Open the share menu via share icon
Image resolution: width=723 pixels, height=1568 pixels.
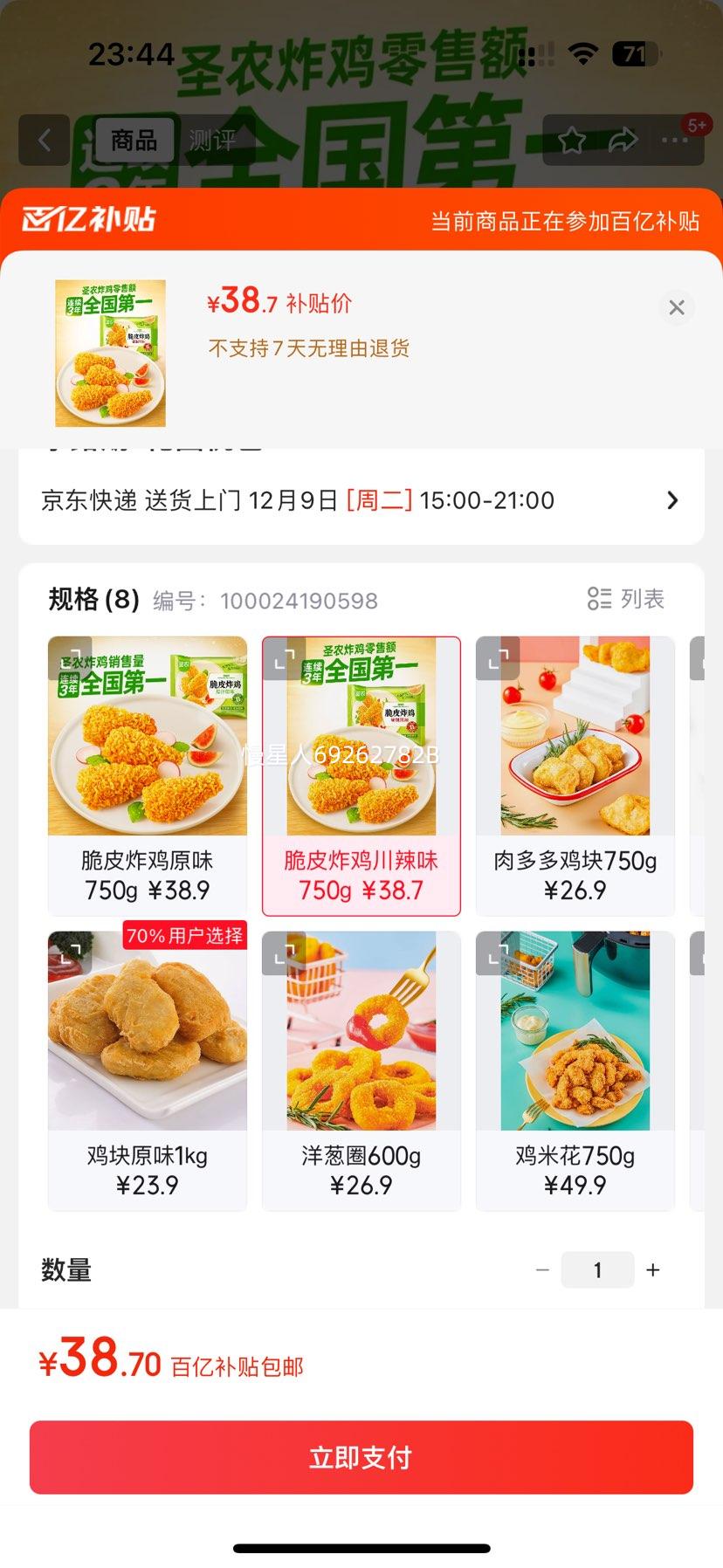coord(624,140)
